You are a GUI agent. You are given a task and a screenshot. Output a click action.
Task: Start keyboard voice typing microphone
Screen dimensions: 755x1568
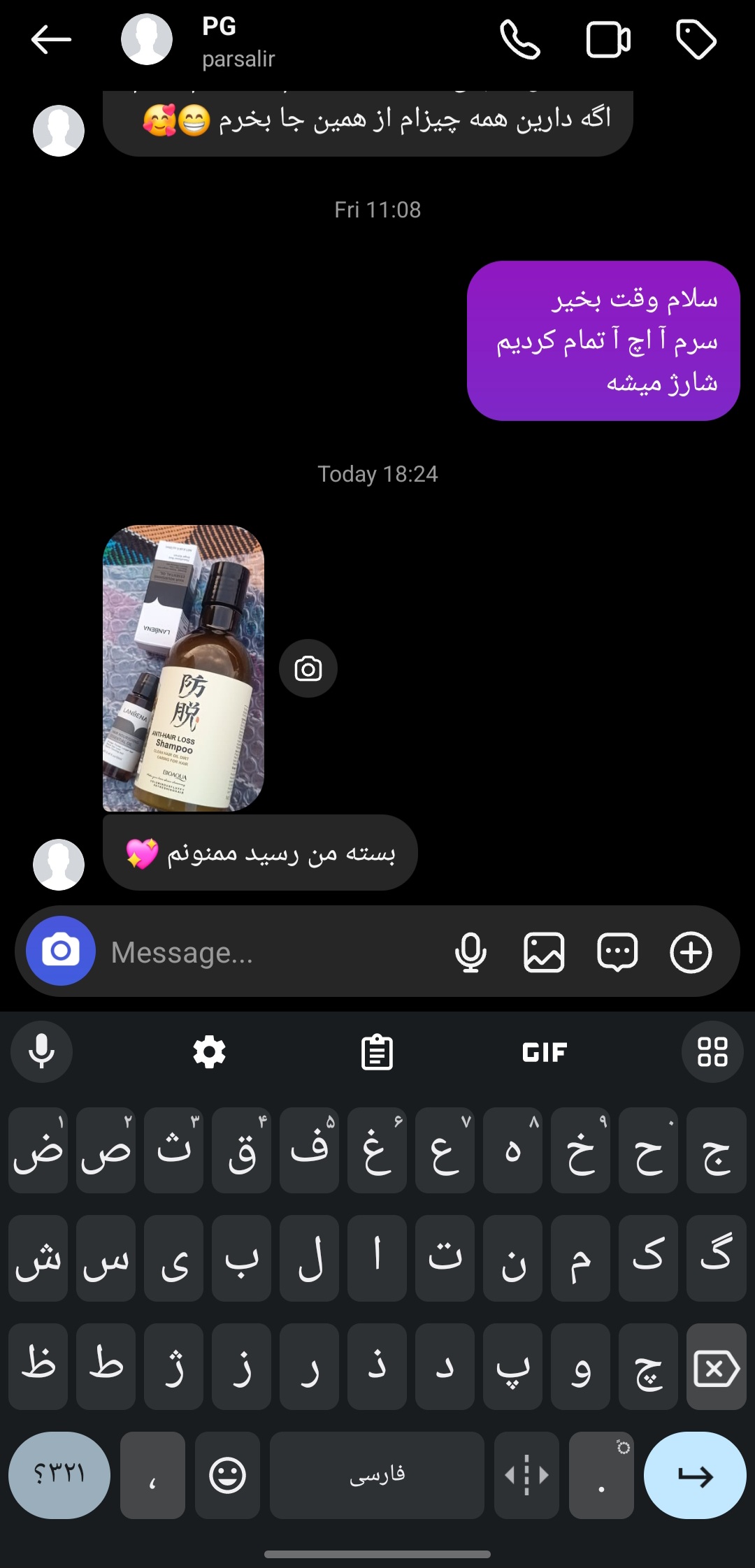tap(42, 1052)
